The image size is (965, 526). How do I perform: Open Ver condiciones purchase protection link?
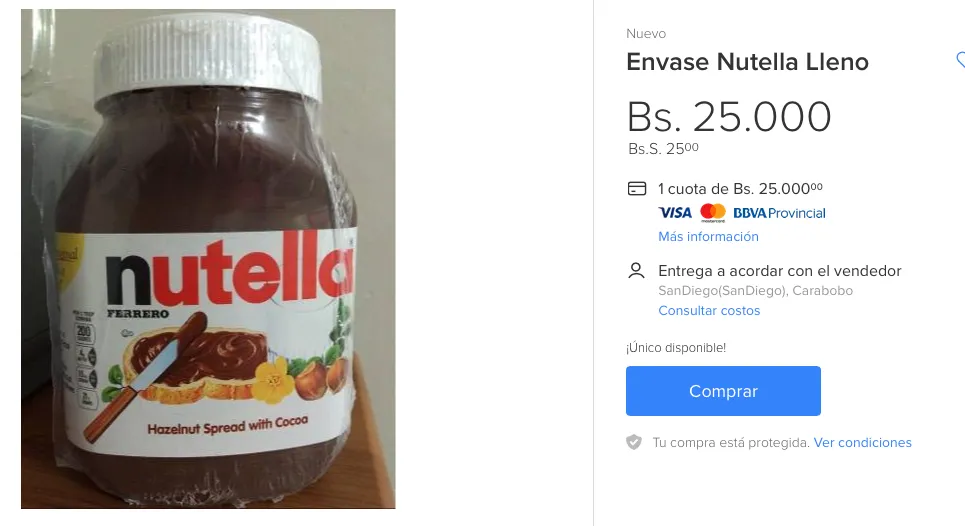point(862,442)
